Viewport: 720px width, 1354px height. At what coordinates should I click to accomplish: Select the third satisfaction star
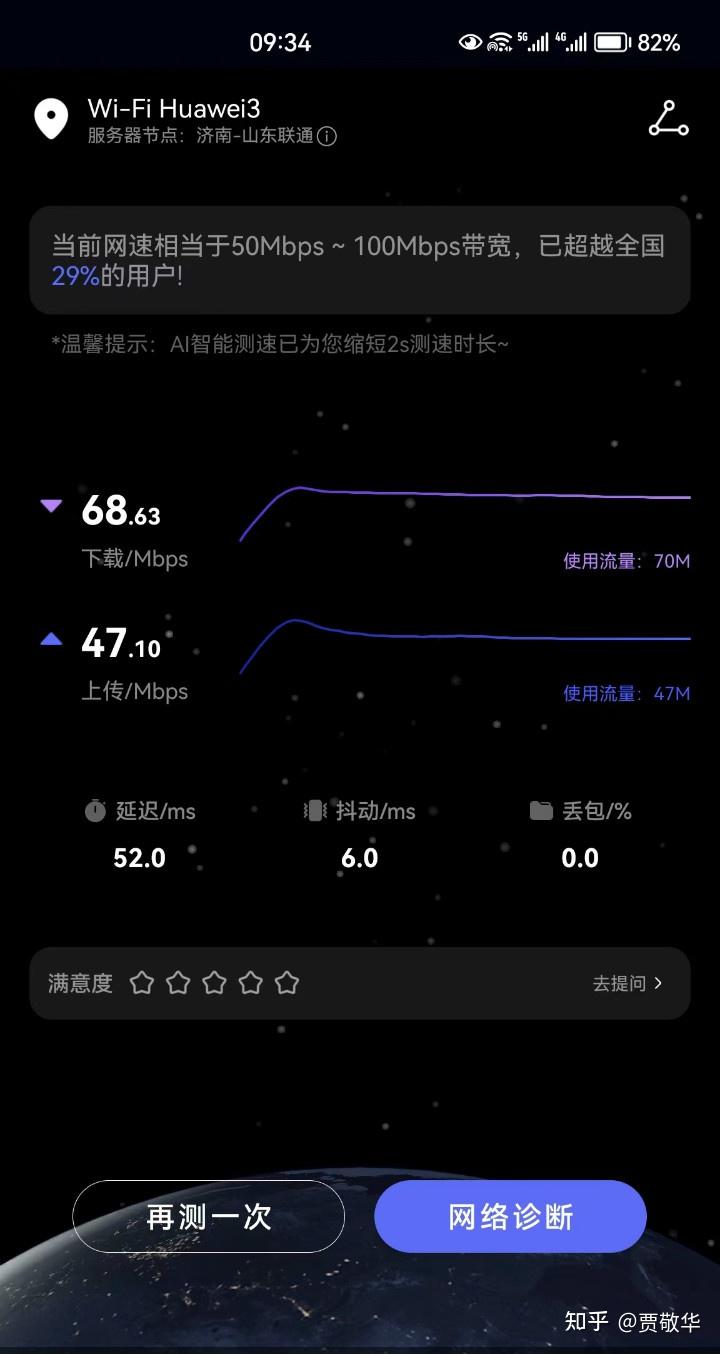click(x=214, y=983)
